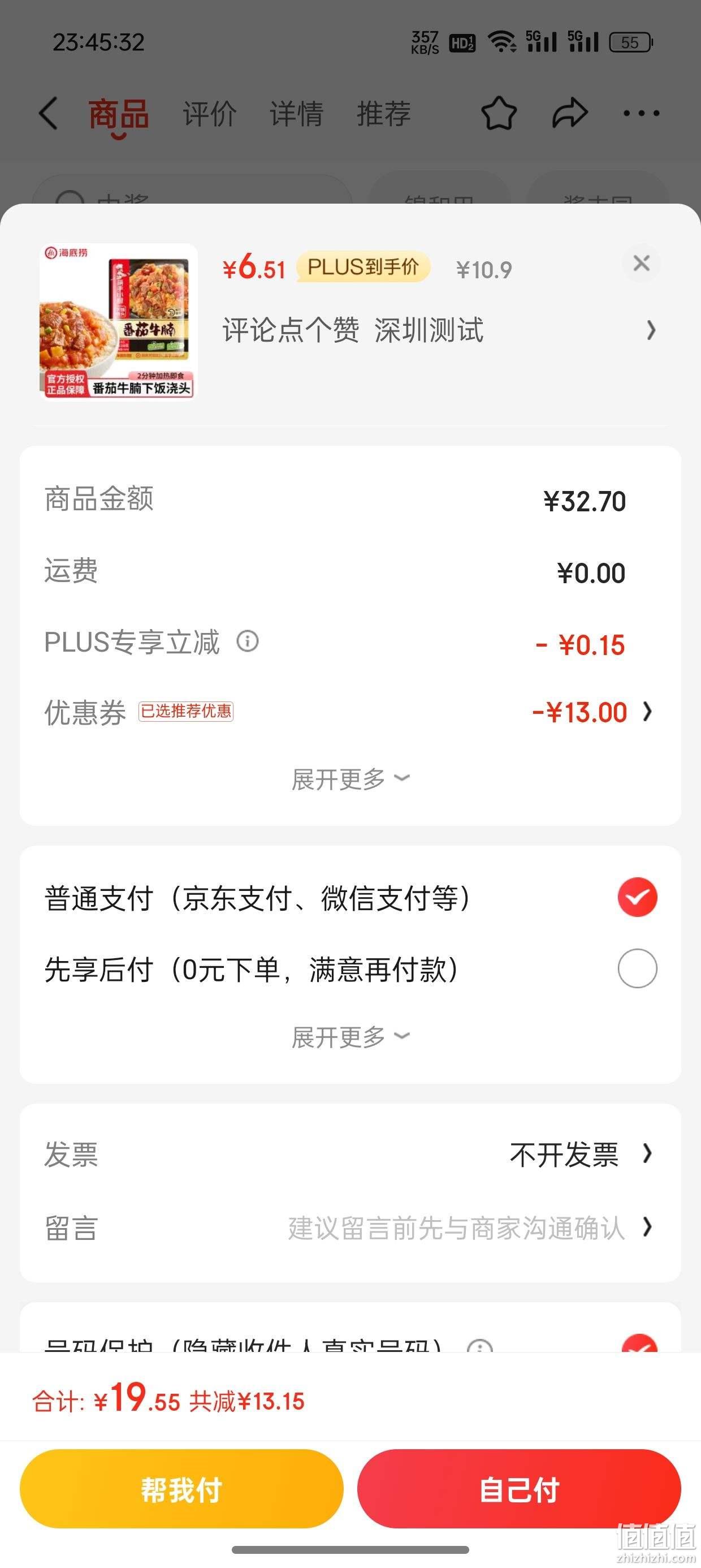Open the 优惠券 coupon selection
Screen dimensions: 701x1568
[350, 712]
